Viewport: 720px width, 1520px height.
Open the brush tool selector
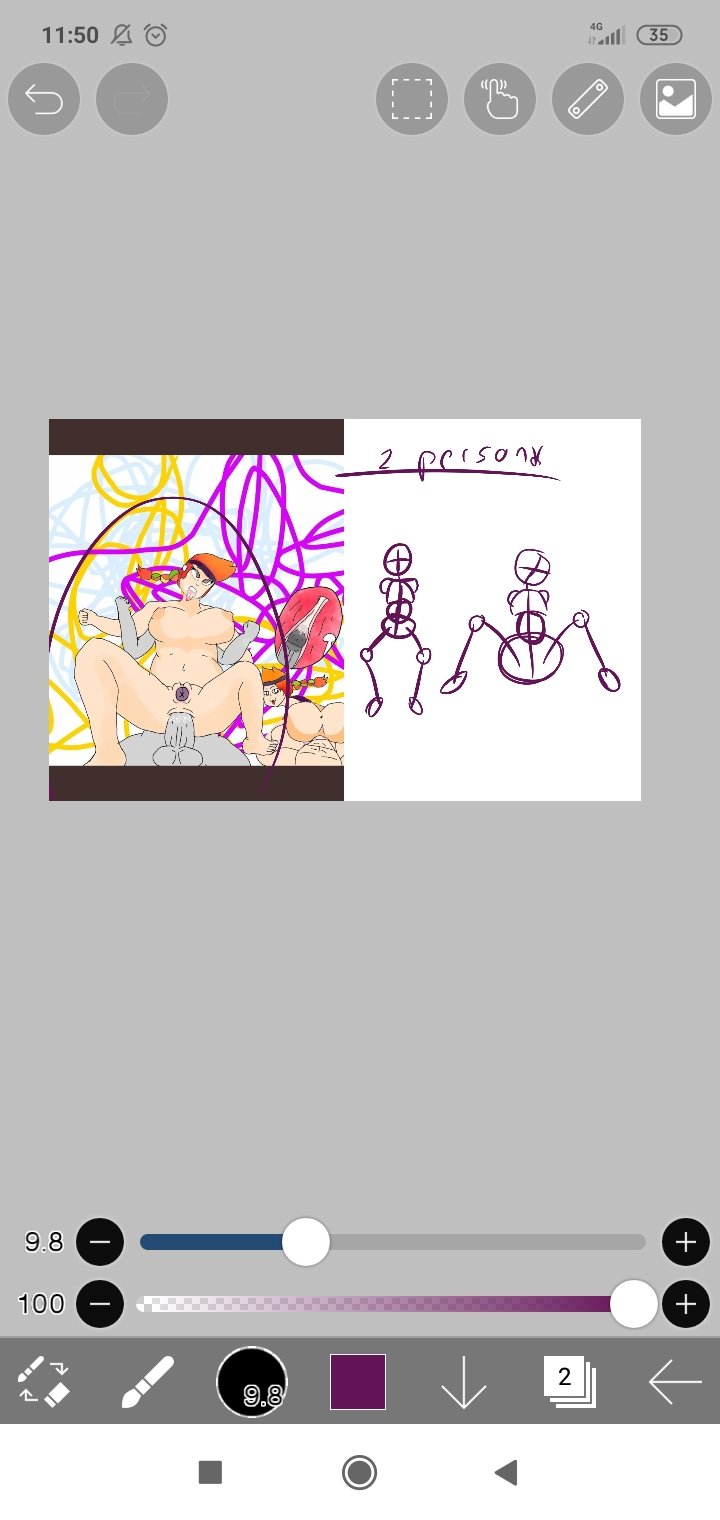[x=148, y=1381]
